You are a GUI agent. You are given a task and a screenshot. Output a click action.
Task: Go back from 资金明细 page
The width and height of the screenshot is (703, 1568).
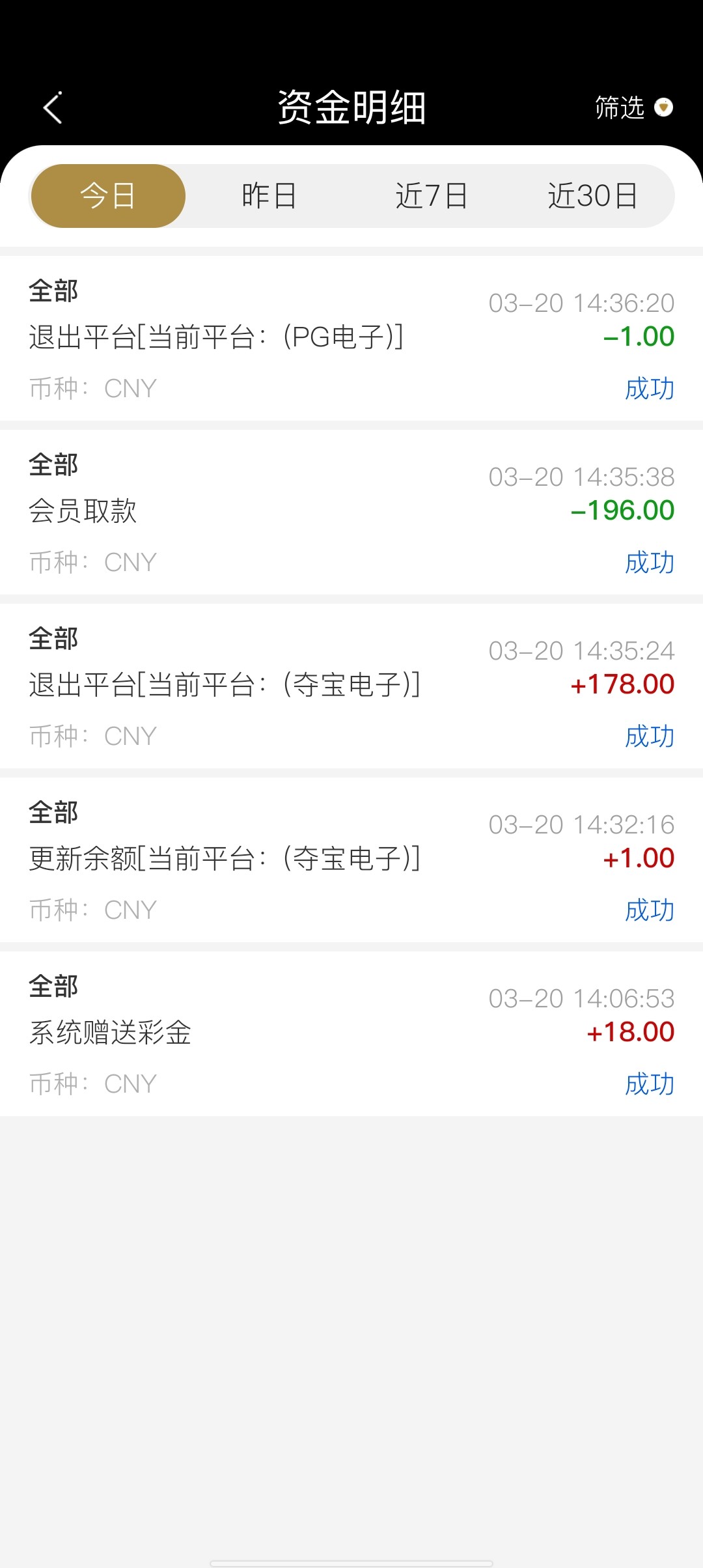(53, 107)
